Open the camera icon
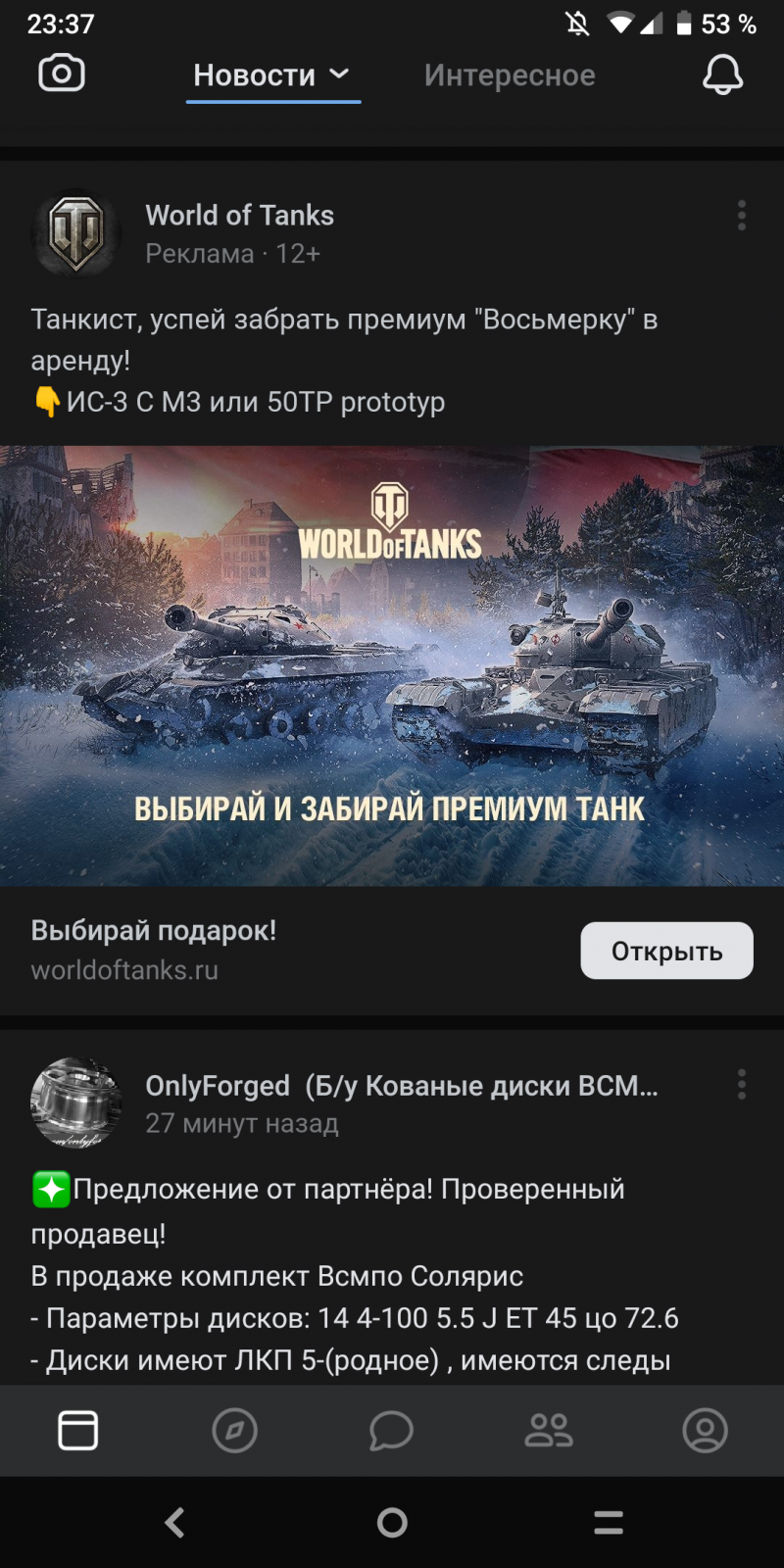Viewport: 784px width, 1568px height. (x=61, y=73)
